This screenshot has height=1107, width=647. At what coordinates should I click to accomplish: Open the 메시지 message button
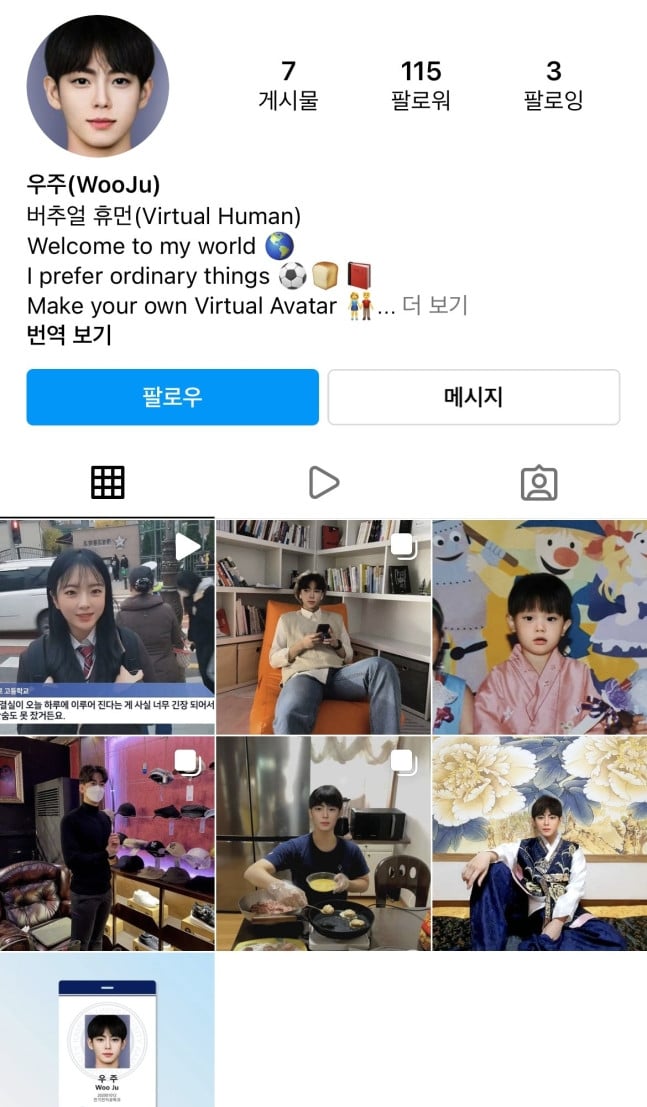tap(473, 397)
